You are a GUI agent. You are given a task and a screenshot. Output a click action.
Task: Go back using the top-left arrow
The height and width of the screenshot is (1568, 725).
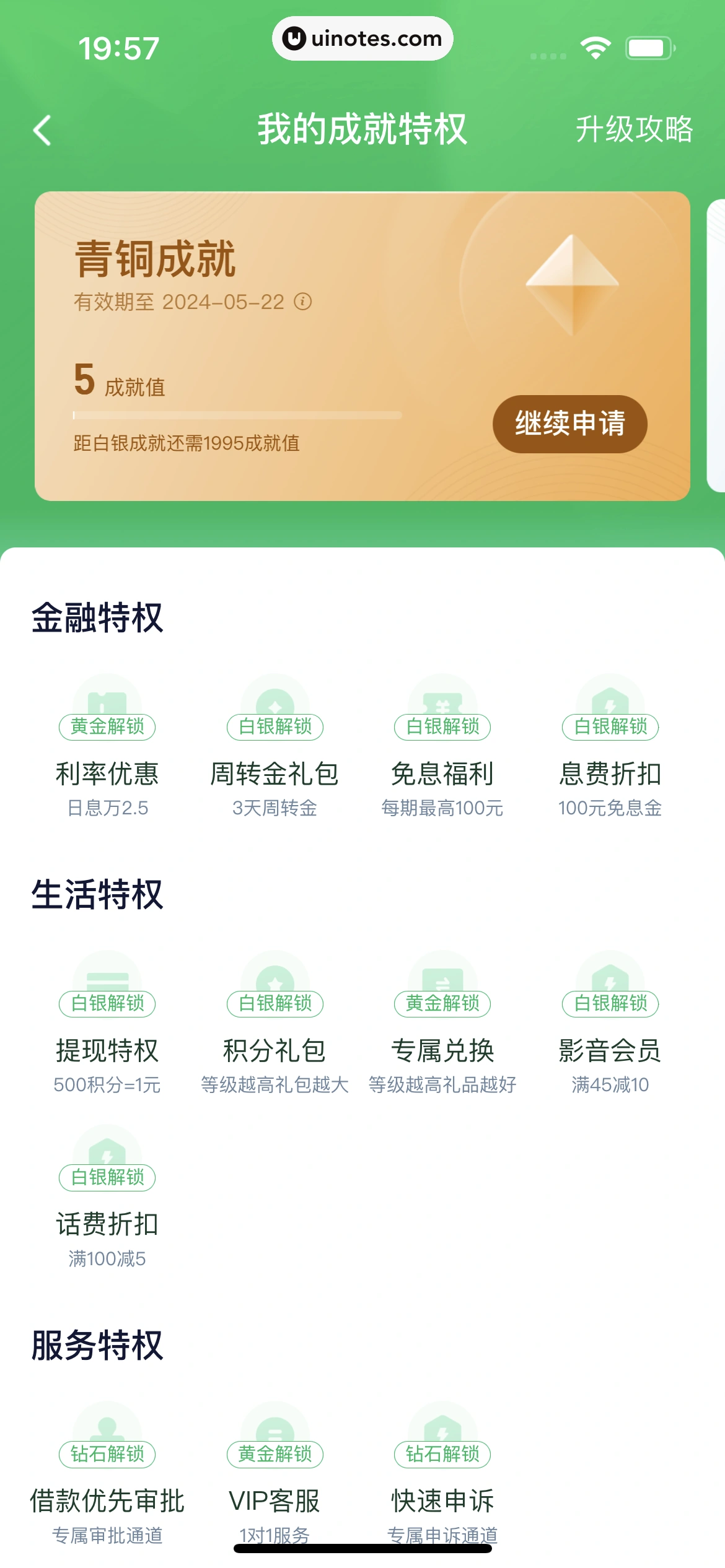click(42, 131)
